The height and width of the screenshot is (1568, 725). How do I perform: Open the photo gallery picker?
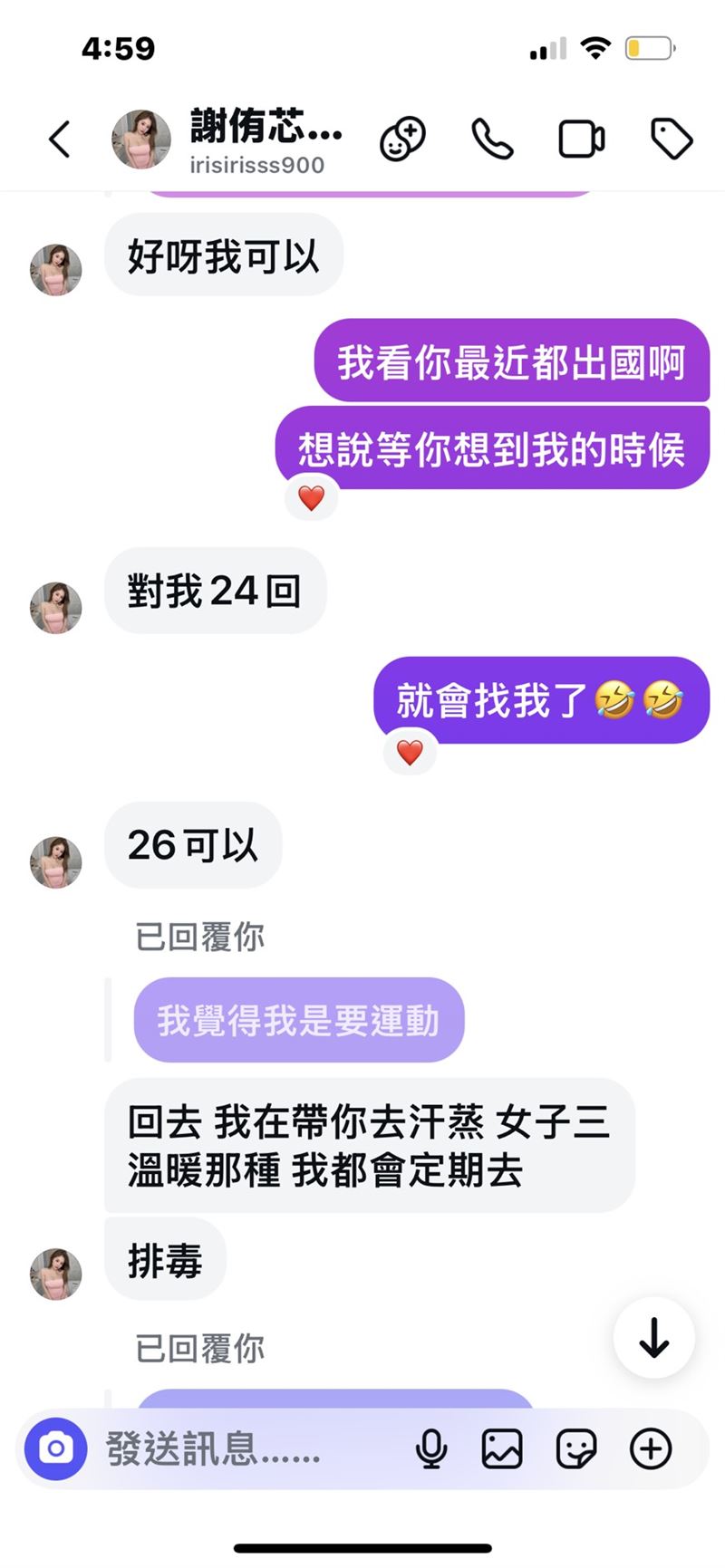[x=503, y=1448]
